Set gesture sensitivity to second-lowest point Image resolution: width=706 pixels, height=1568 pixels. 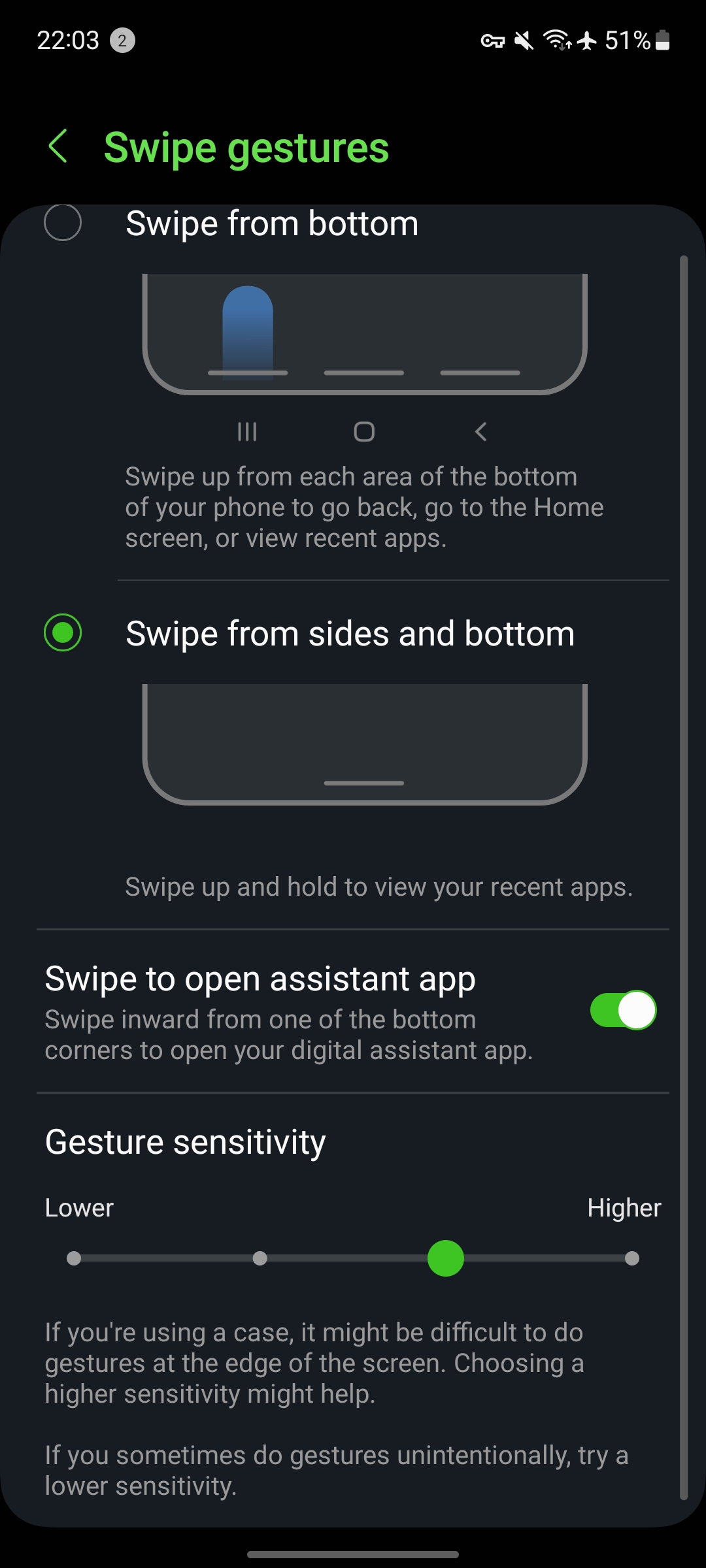click(260, 1258)
